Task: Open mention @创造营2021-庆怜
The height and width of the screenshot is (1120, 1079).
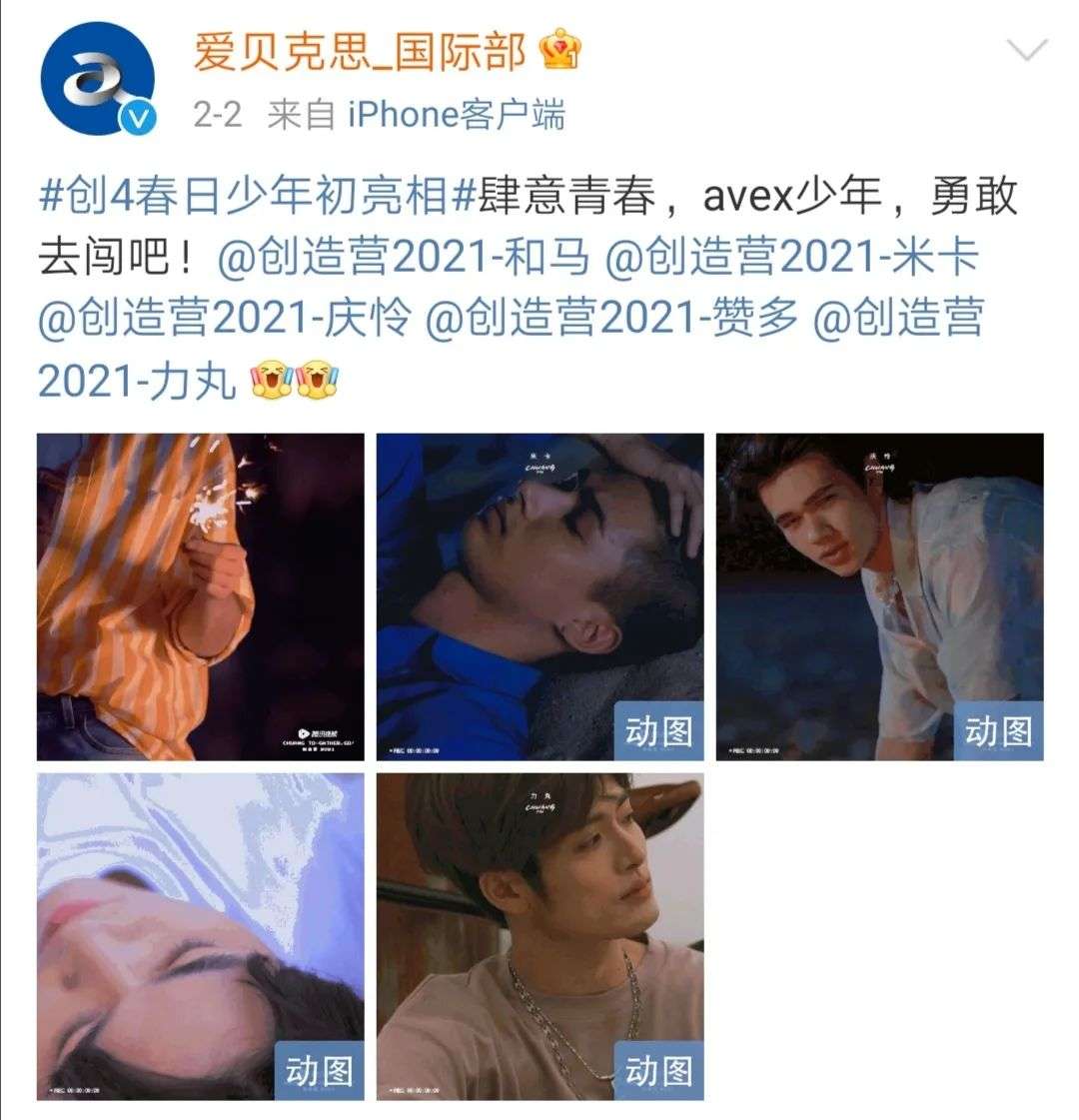Action: point(225,318)
